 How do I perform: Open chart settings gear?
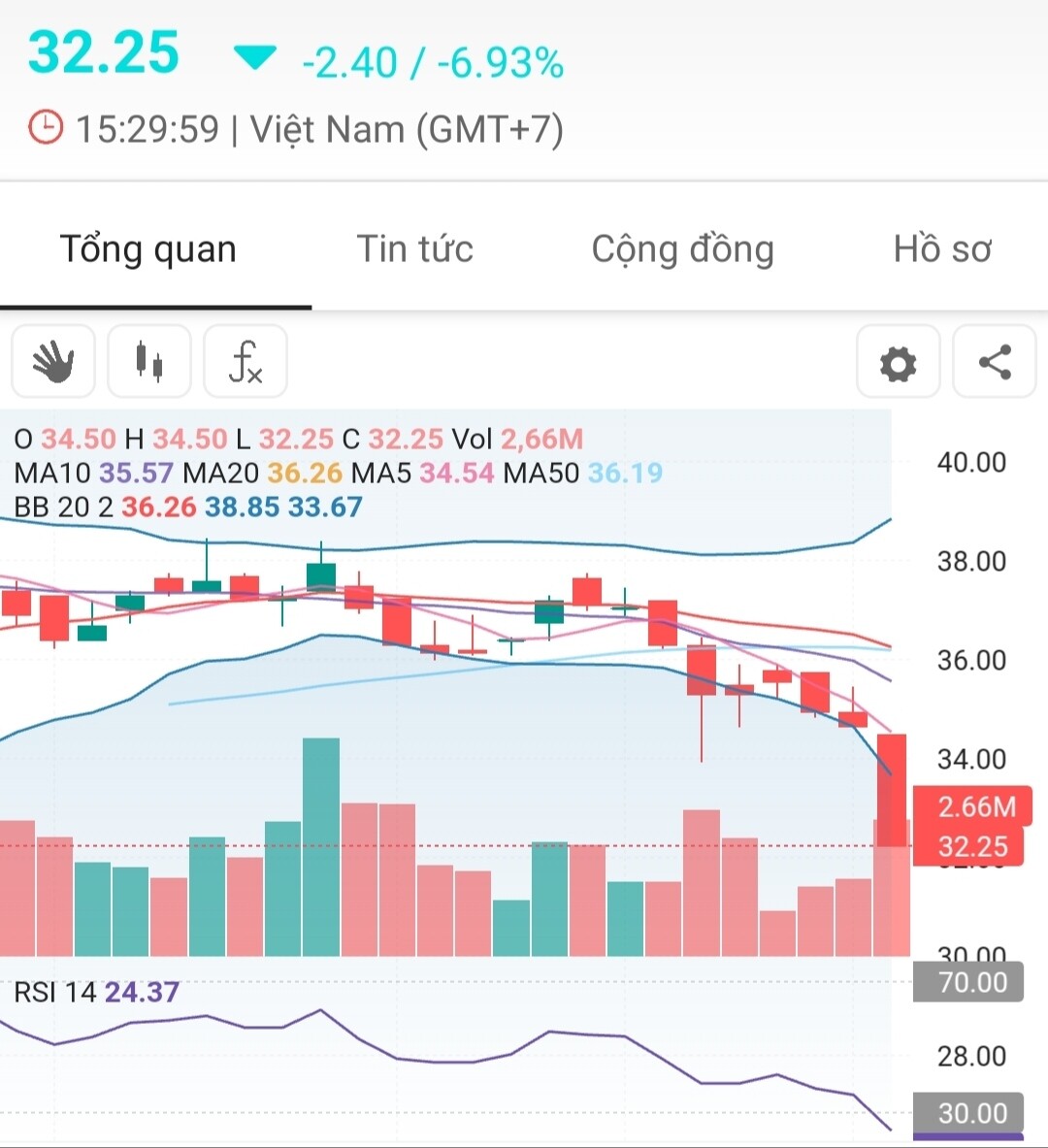898,363
